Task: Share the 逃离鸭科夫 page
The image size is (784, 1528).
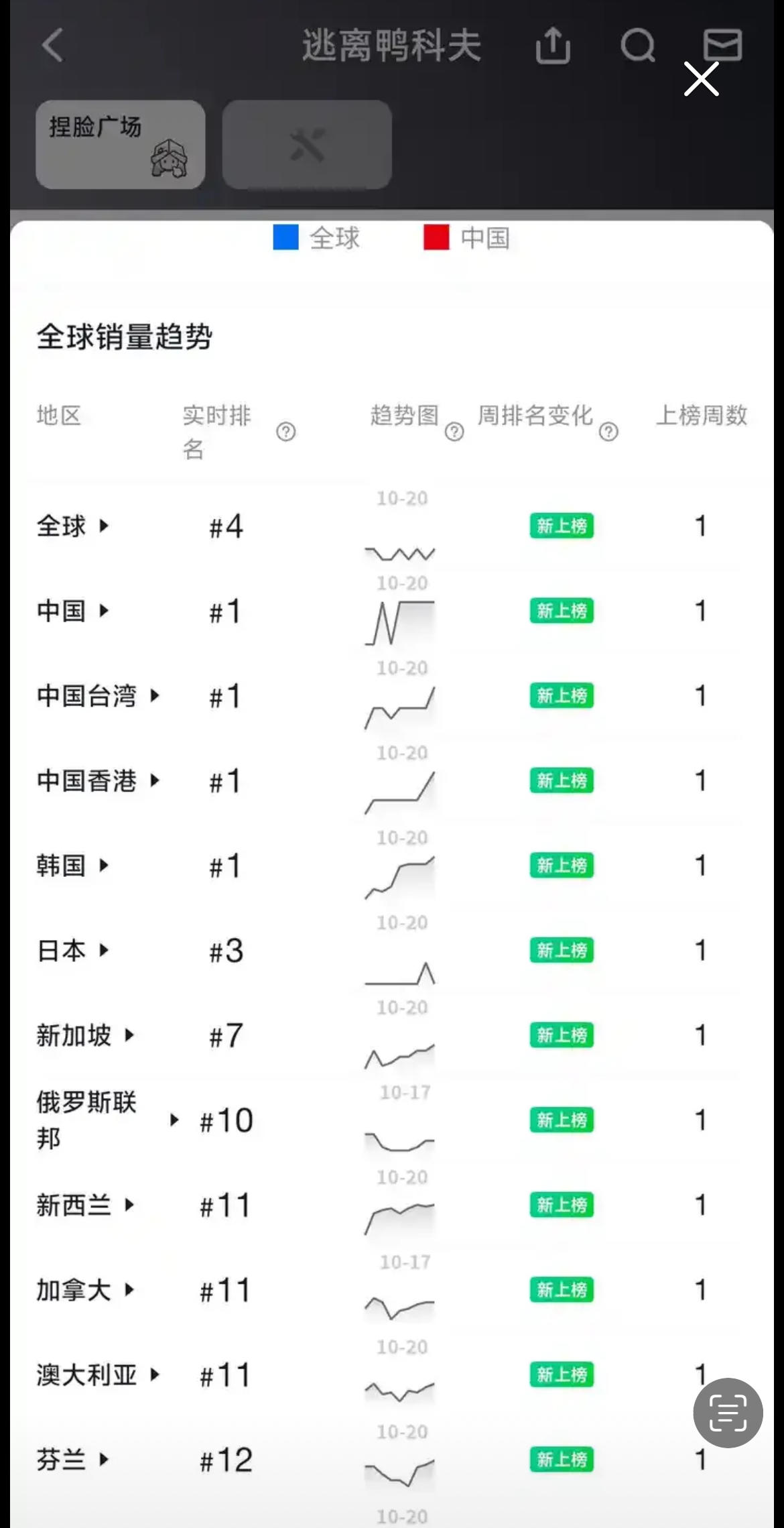Action: [553, 46]
